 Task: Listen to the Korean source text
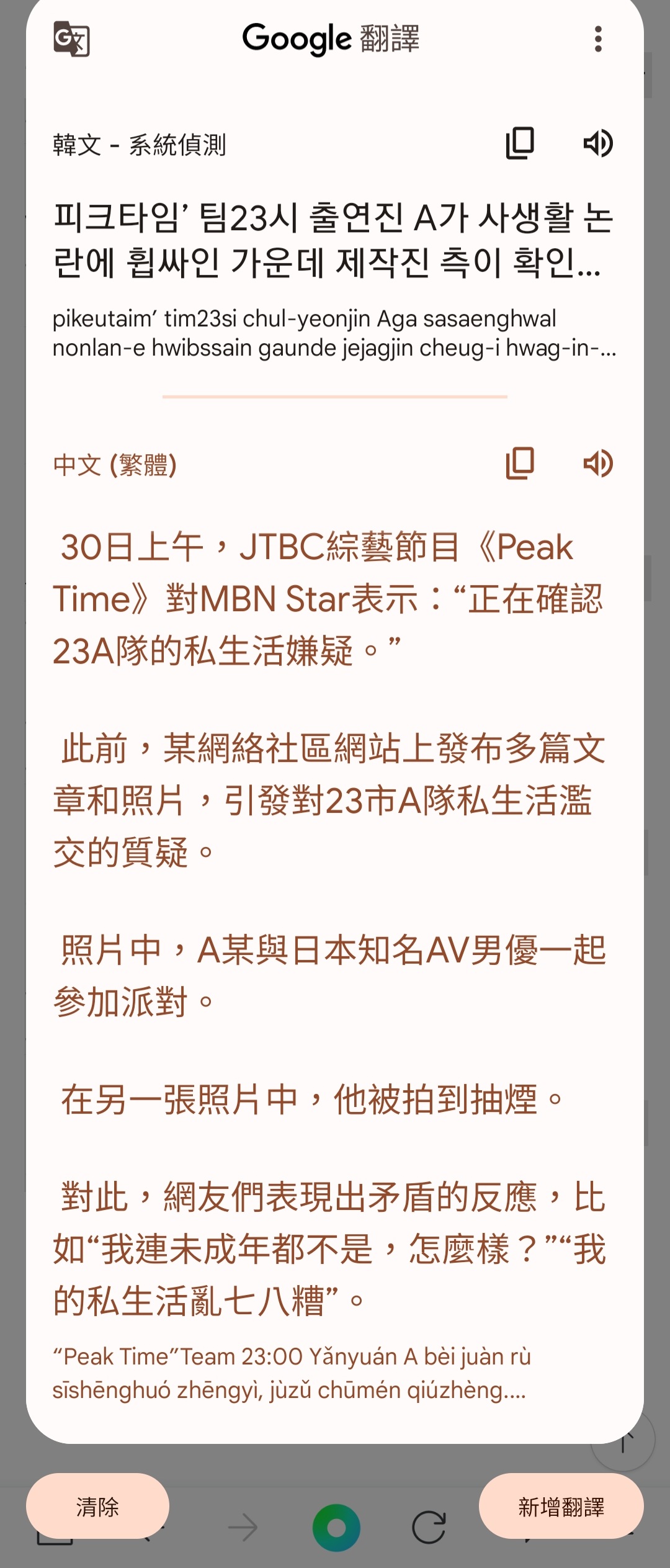point(598,143)
